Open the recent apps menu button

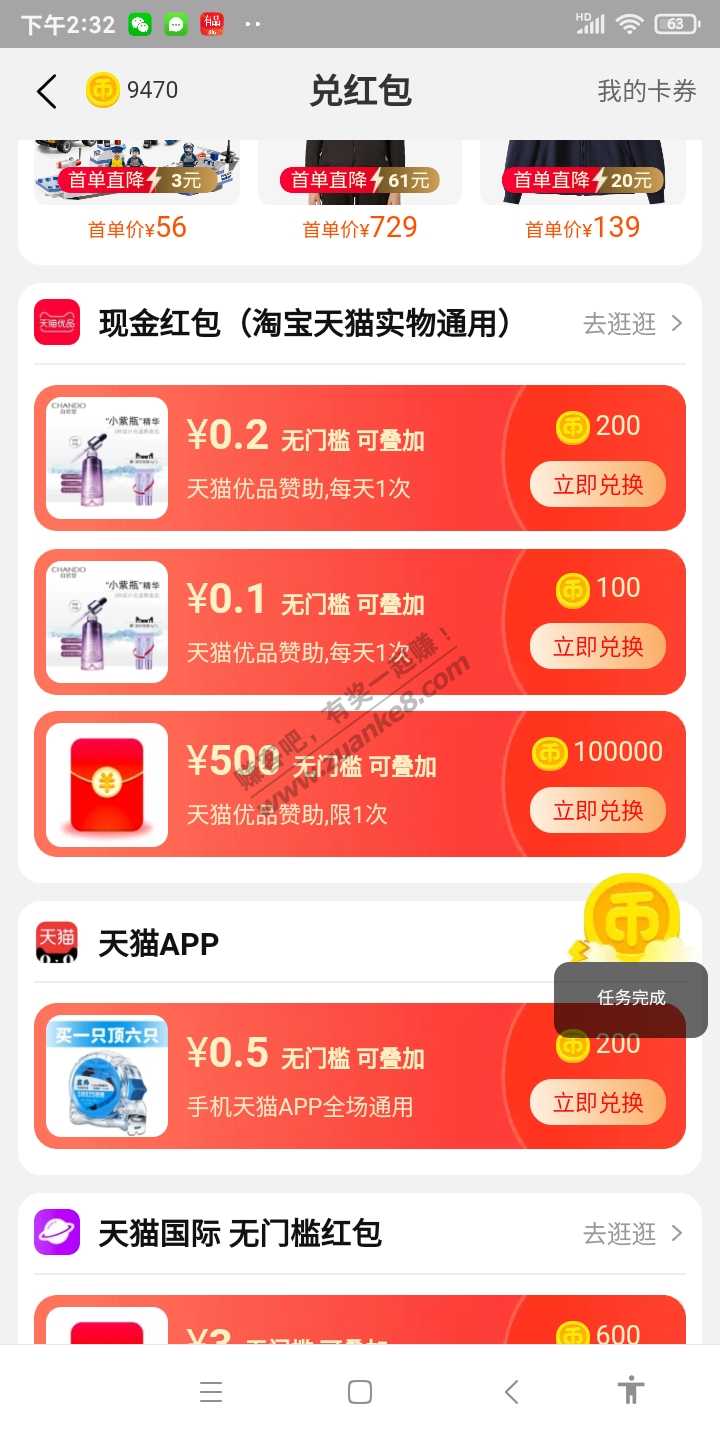(211, 1392)
